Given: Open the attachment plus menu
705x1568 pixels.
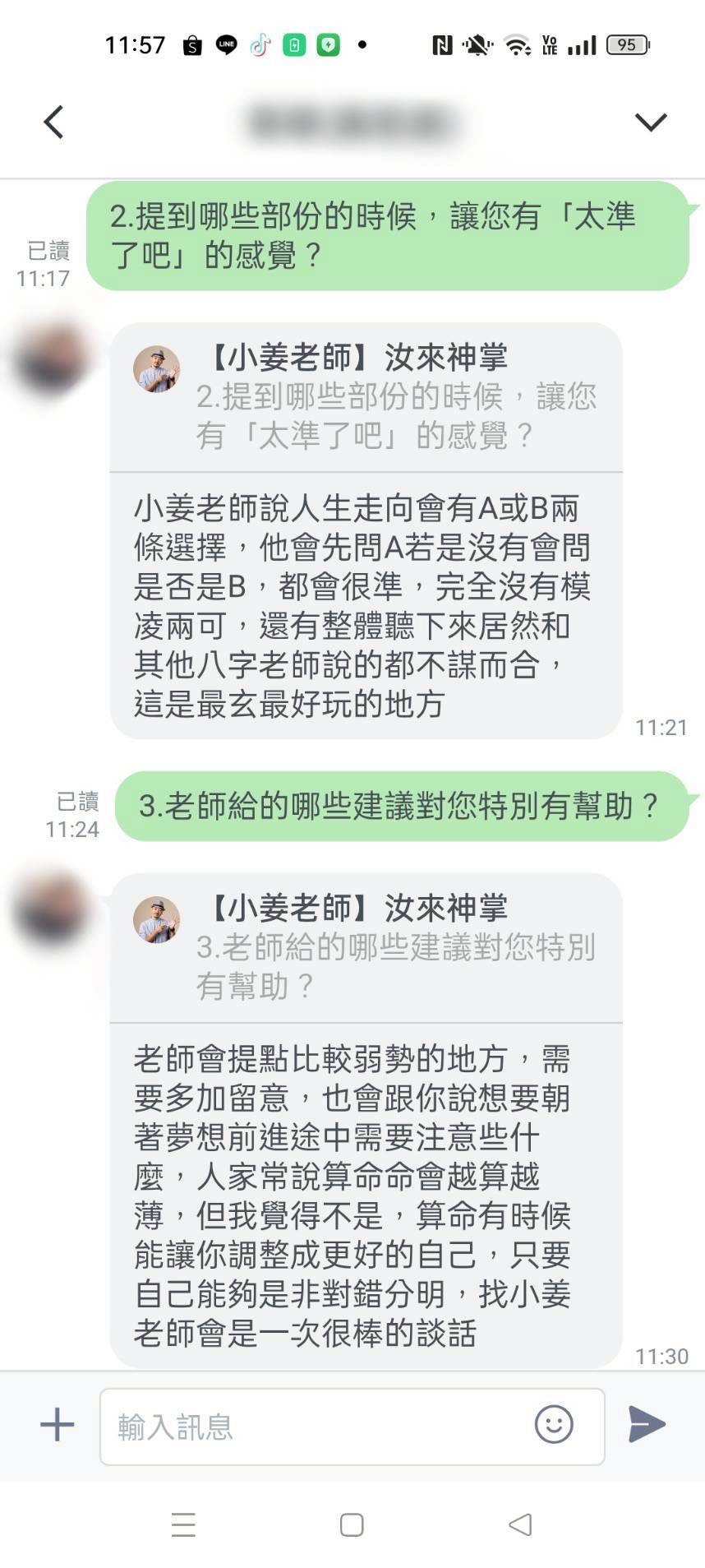Looking at the screenshot, I should tap(57, 1425).
